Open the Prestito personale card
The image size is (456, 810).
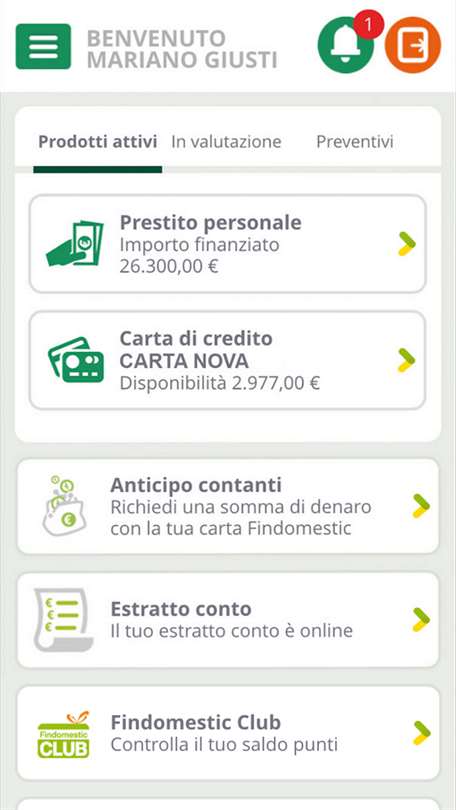pos(228,244)
